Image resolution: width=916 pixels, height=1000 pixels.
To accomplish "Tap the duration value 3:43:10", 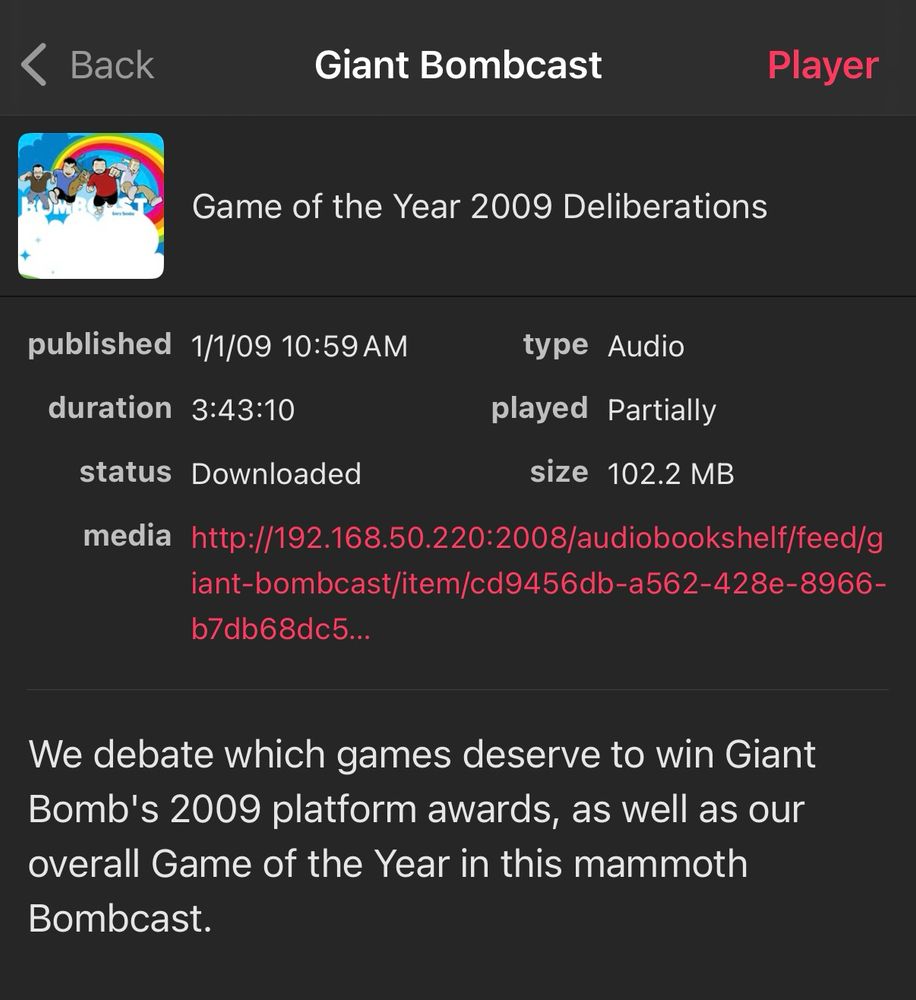I will click(240, 409).
